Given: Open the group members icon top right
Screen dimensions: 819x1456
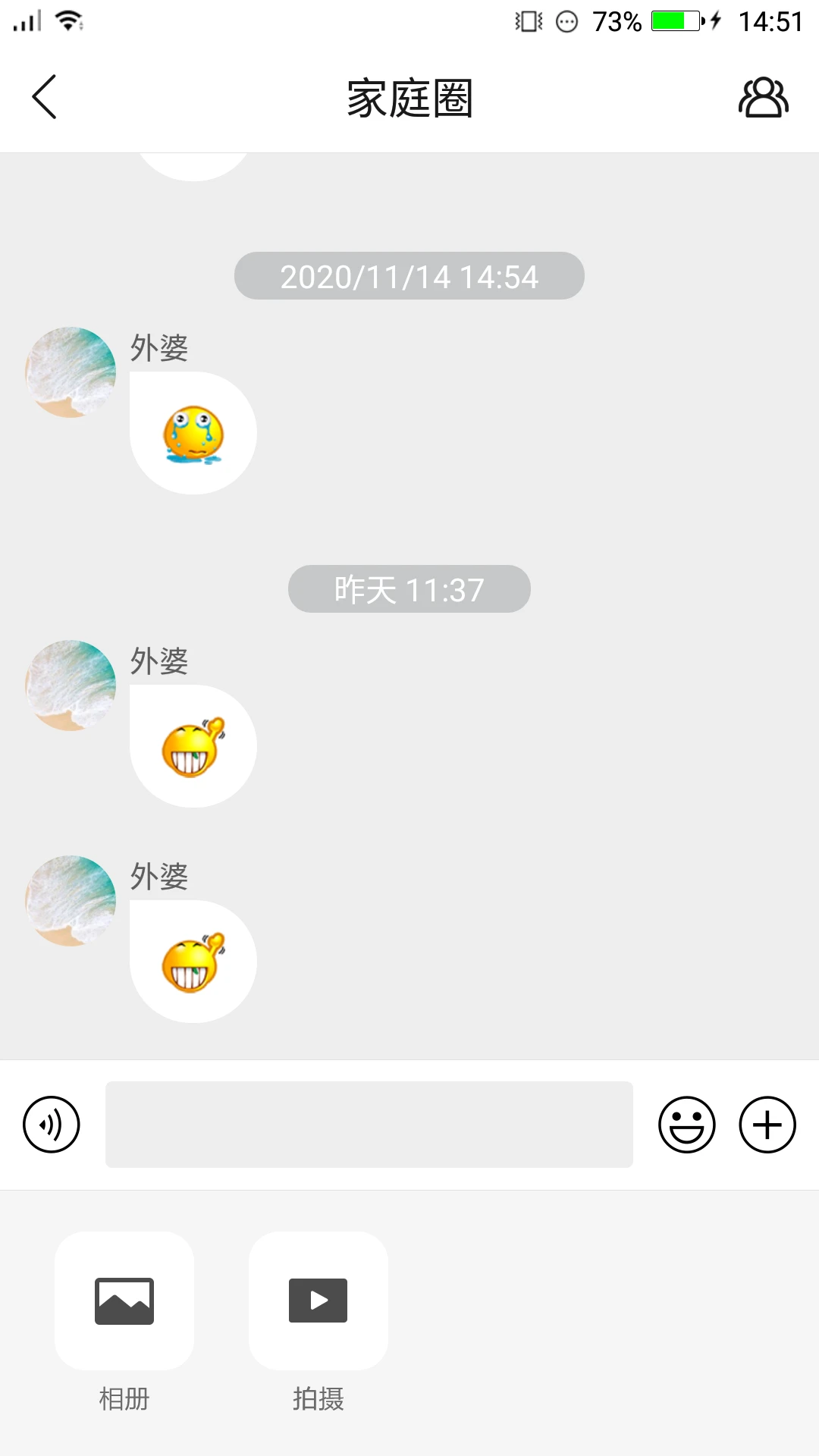Looking at the screenshot, I should coord(762,97).
